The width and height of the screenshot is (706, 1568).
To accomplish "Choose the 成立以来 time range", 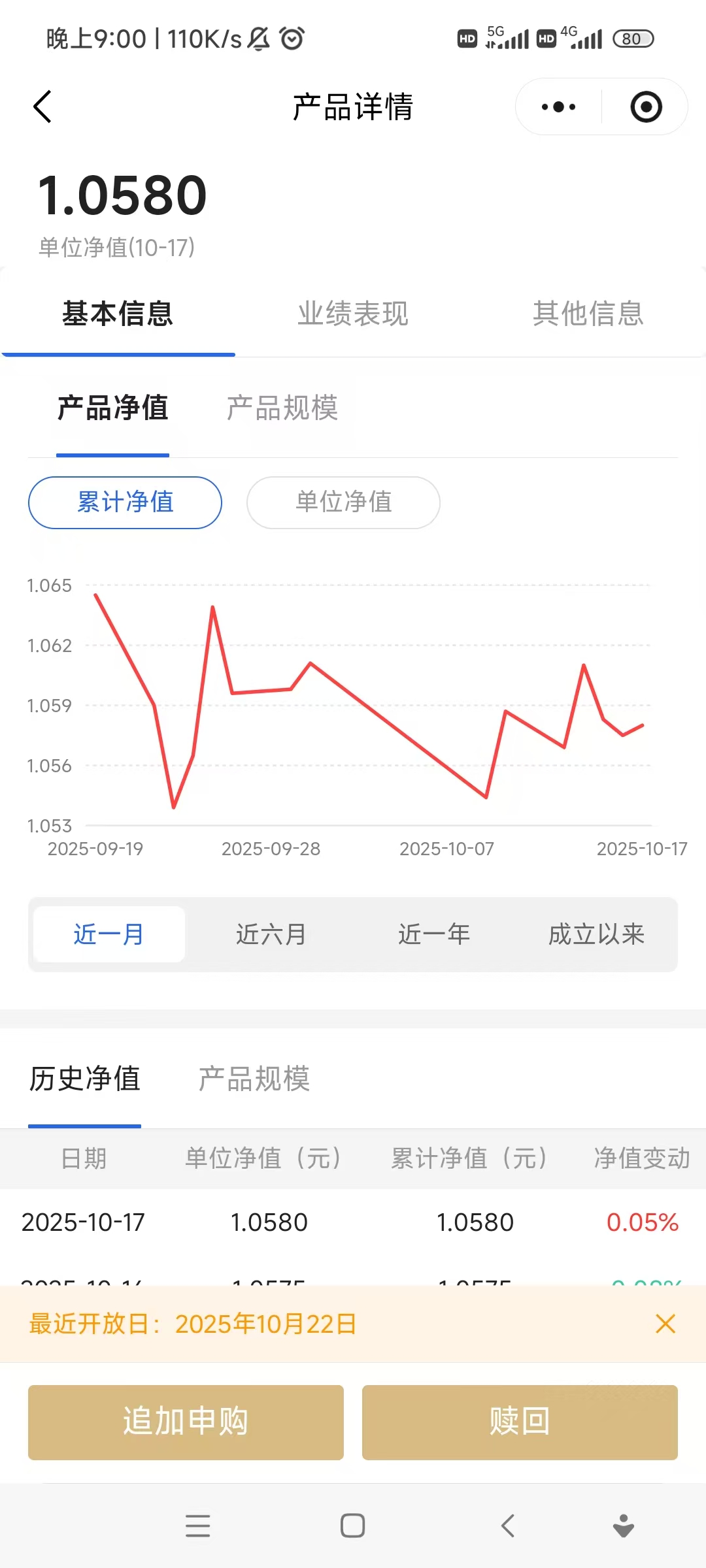I will pos(596,934).
